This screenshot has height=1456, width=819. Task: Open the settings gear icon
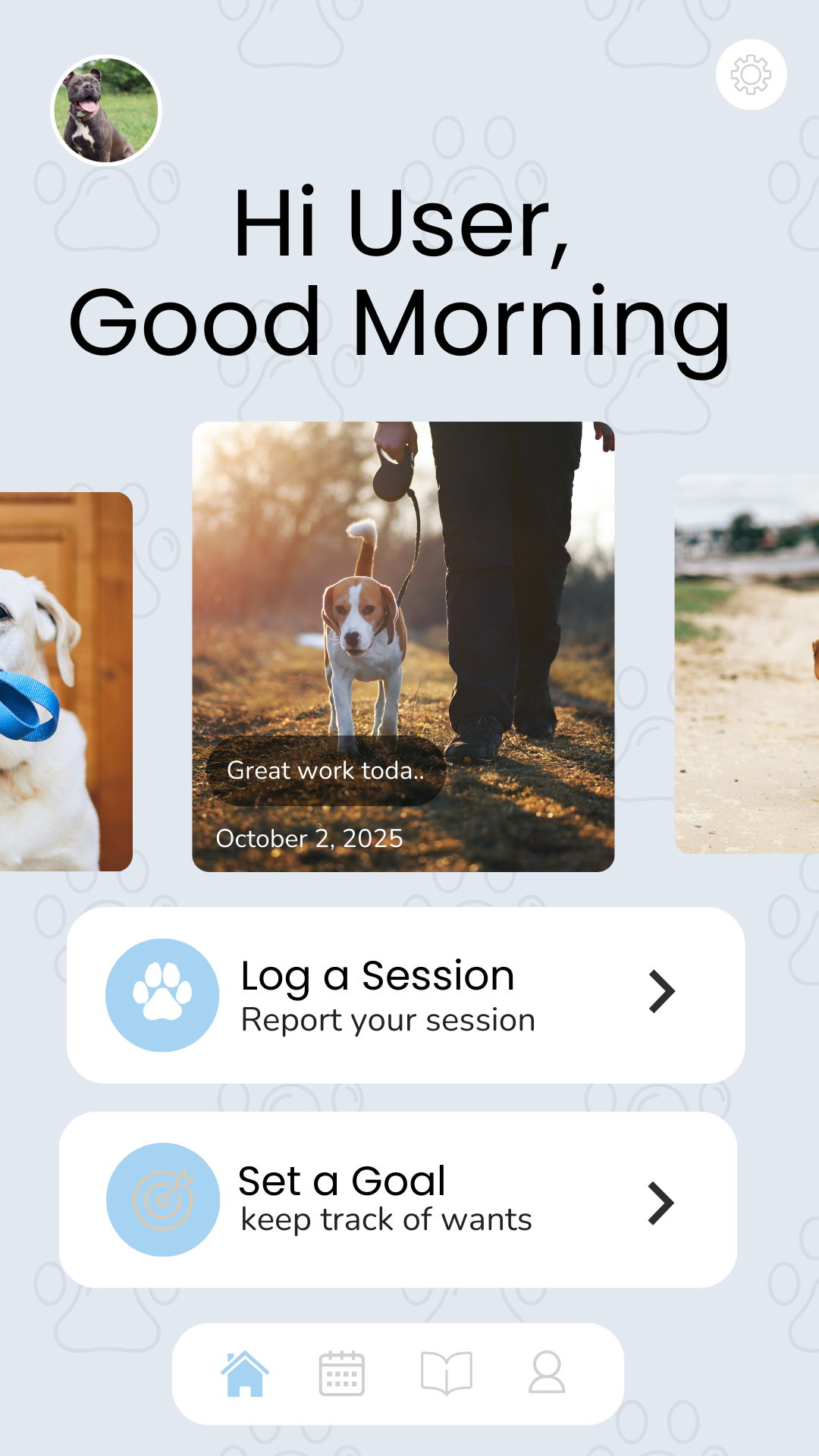pos(751,74)
